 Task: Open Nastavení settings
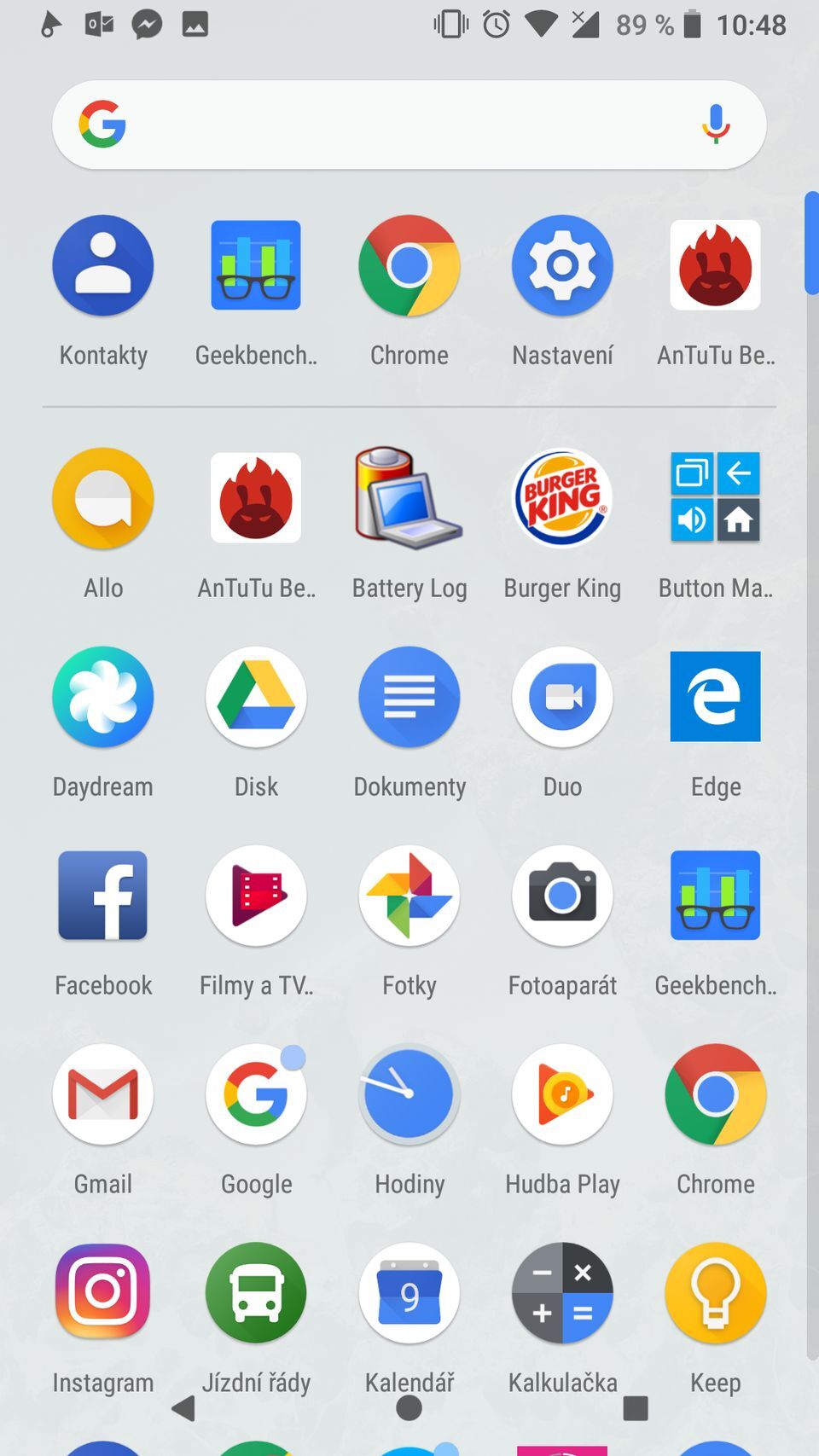click(x=562, y=264)
